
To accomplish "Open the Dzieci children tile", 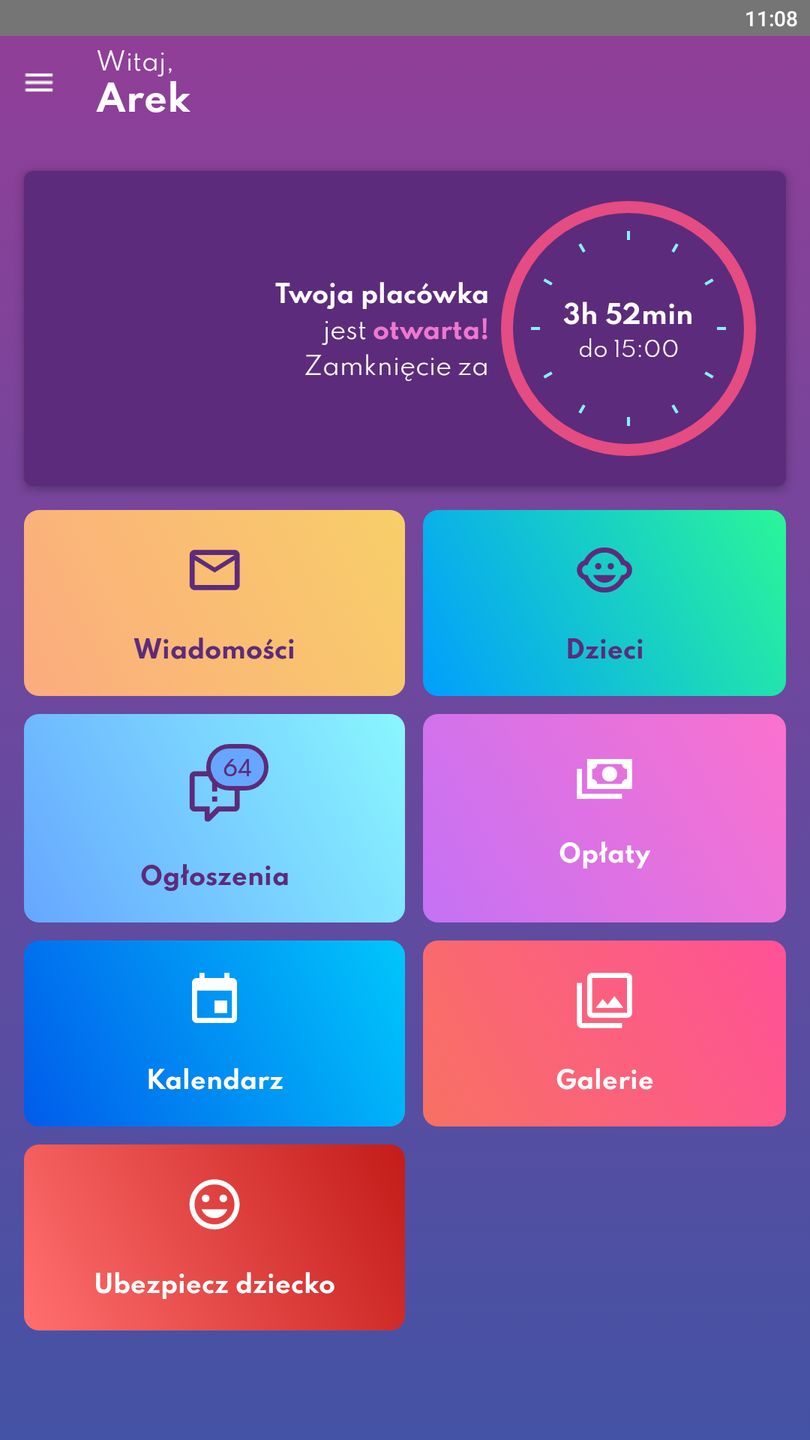I will tap(604, 603).
